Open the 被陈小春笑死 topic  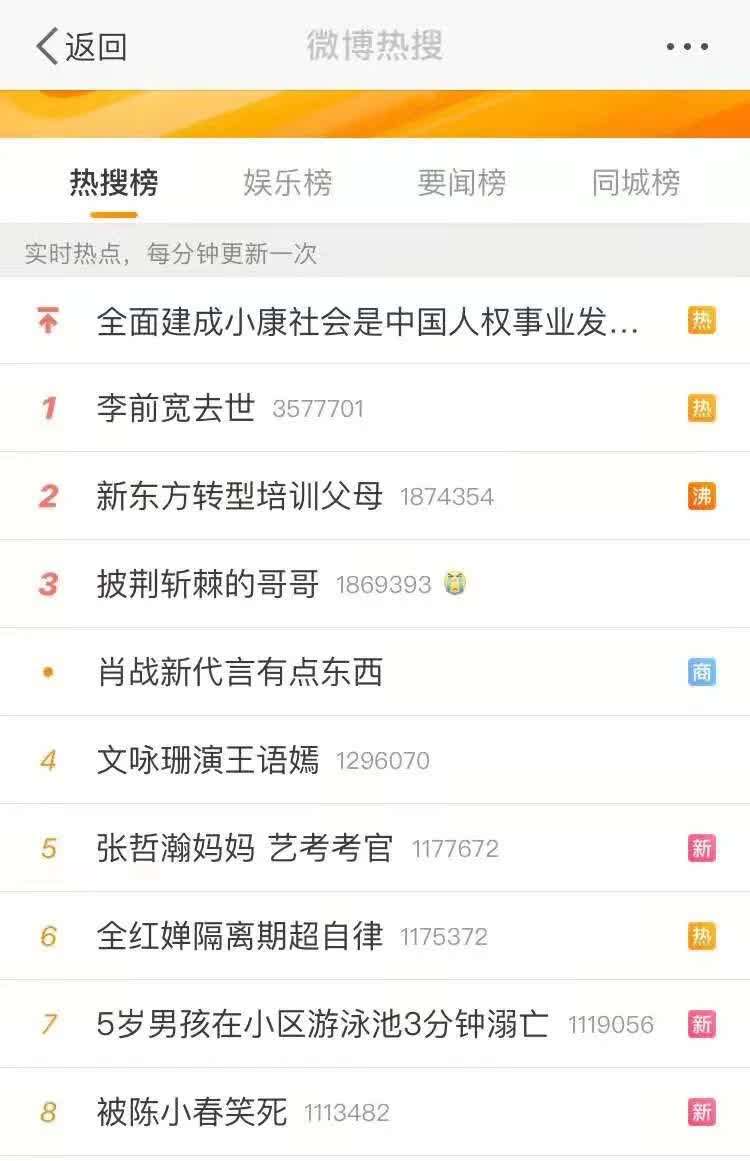coord(192,1112)
